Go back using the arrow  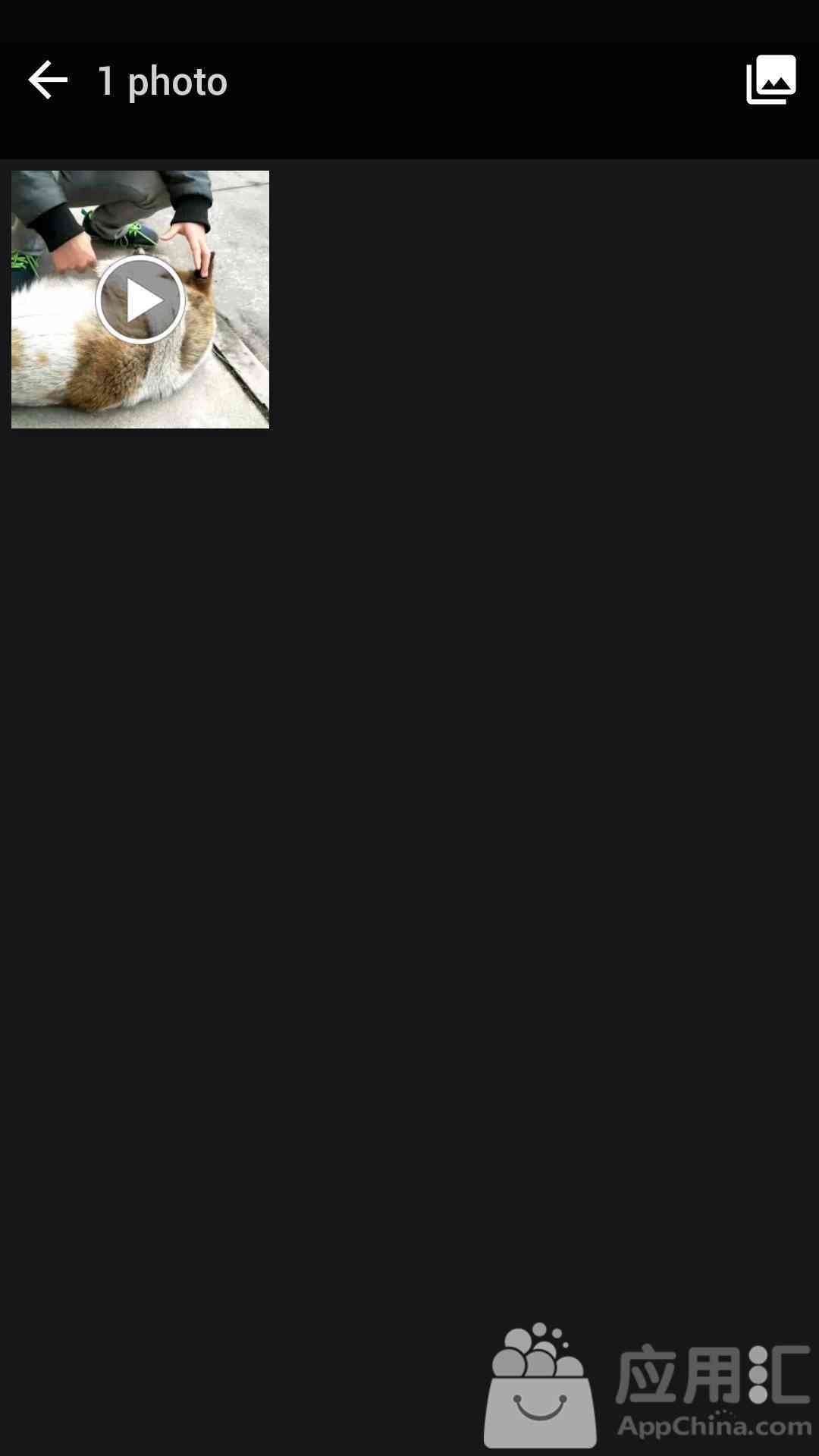(48, 80)
